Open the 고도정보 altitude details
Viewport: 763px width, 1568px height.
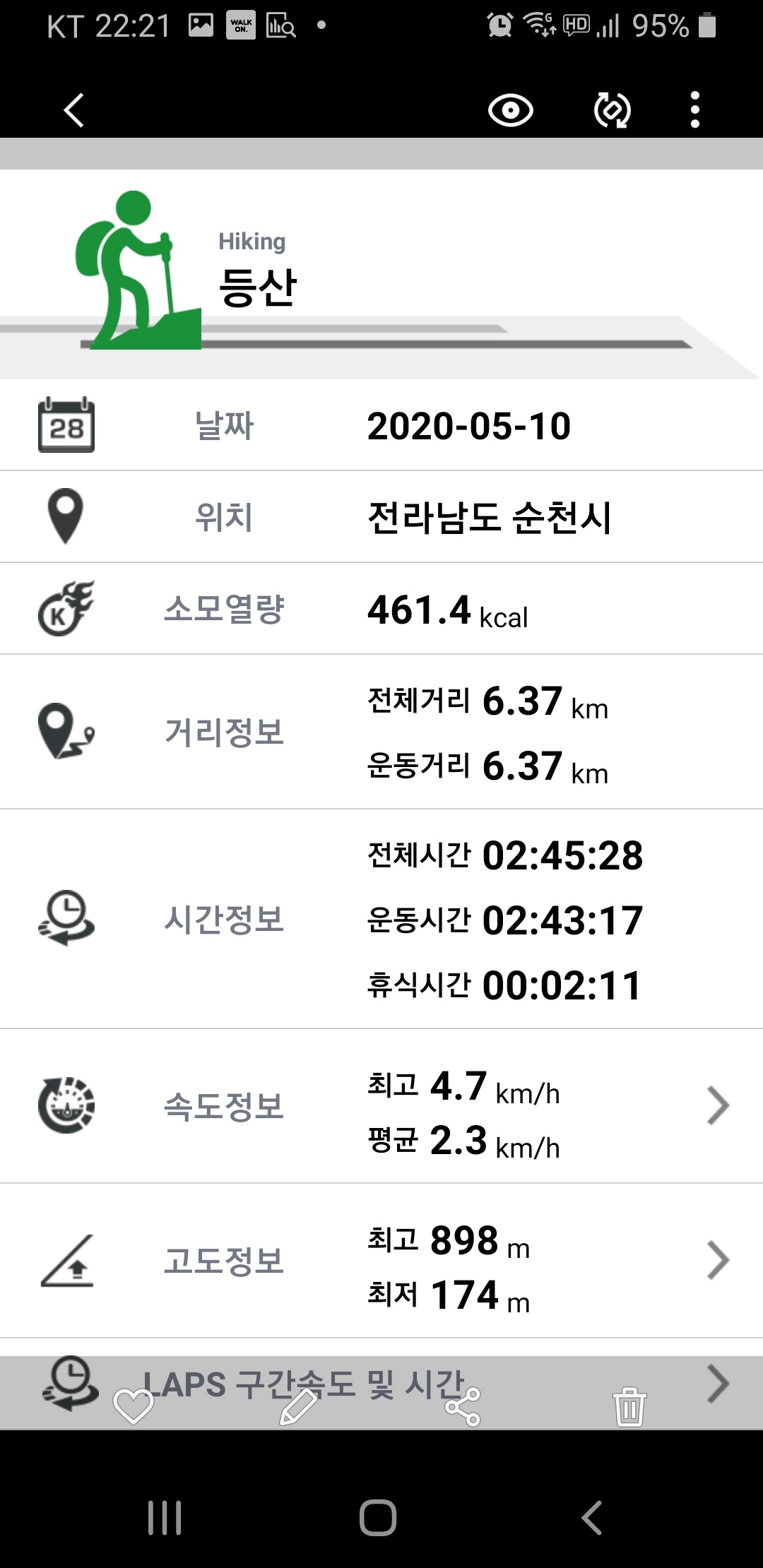(x=381, y=1261)
